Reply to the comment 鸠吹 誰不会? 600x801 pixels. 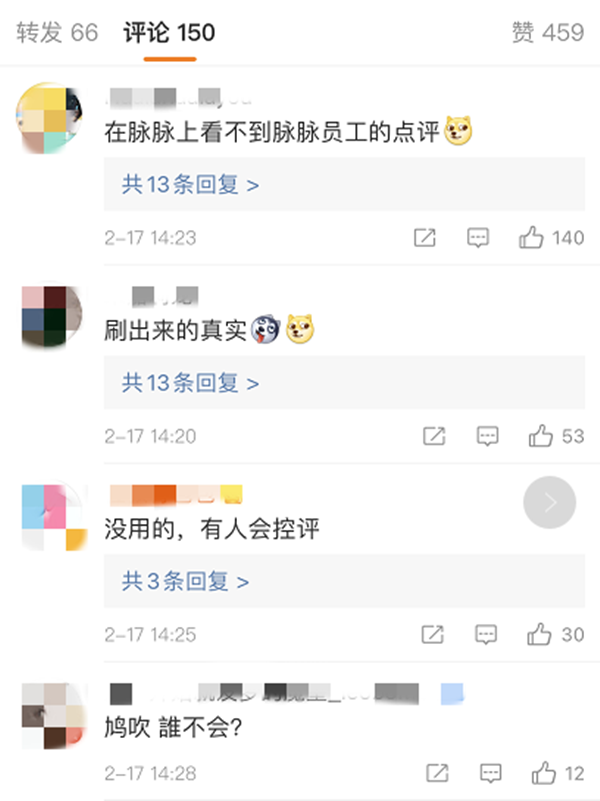click(490, 773)
